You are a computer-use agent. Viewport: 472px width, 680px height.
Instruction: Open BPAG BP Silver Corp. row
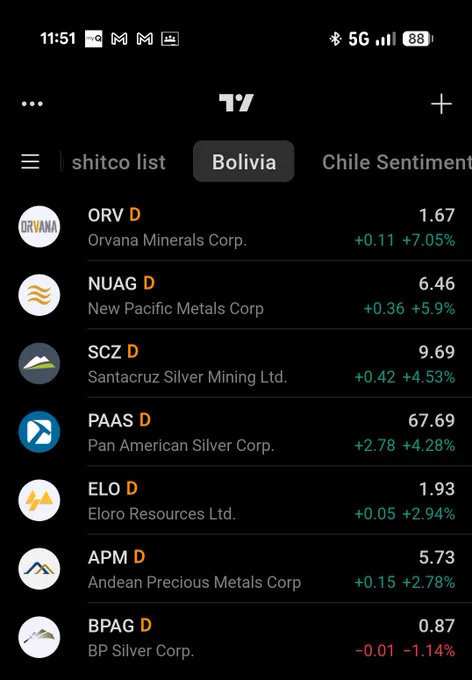tap(236, 638)
